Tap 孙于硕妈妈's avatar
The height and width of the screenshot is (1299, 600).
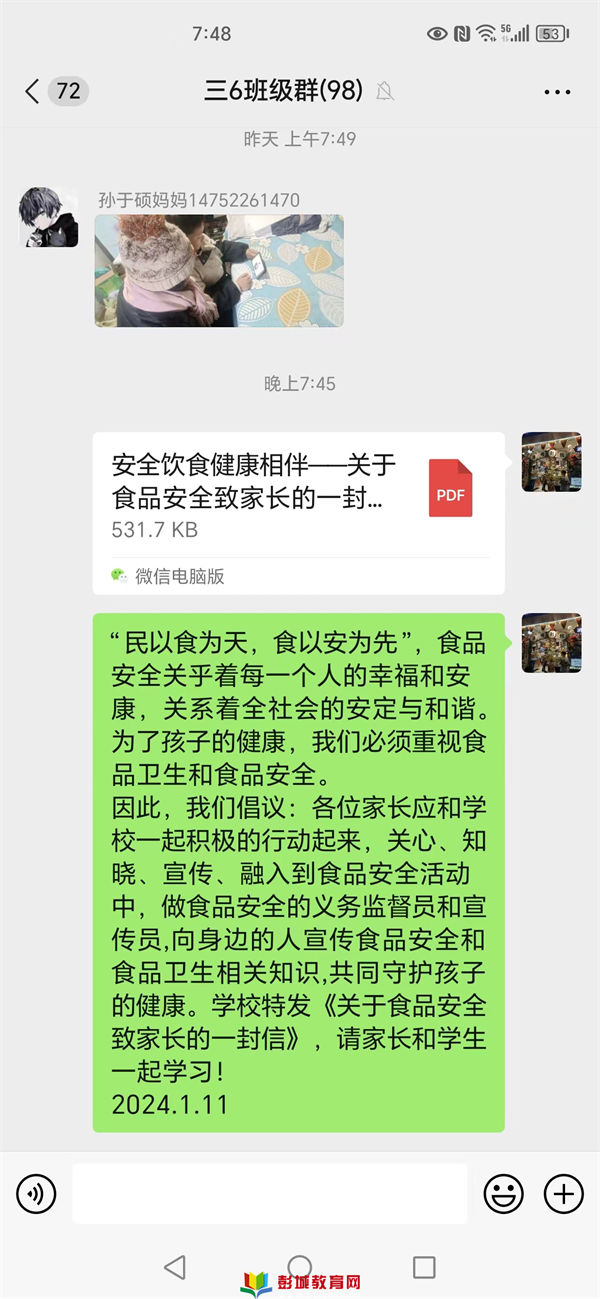tap(49, 217)
